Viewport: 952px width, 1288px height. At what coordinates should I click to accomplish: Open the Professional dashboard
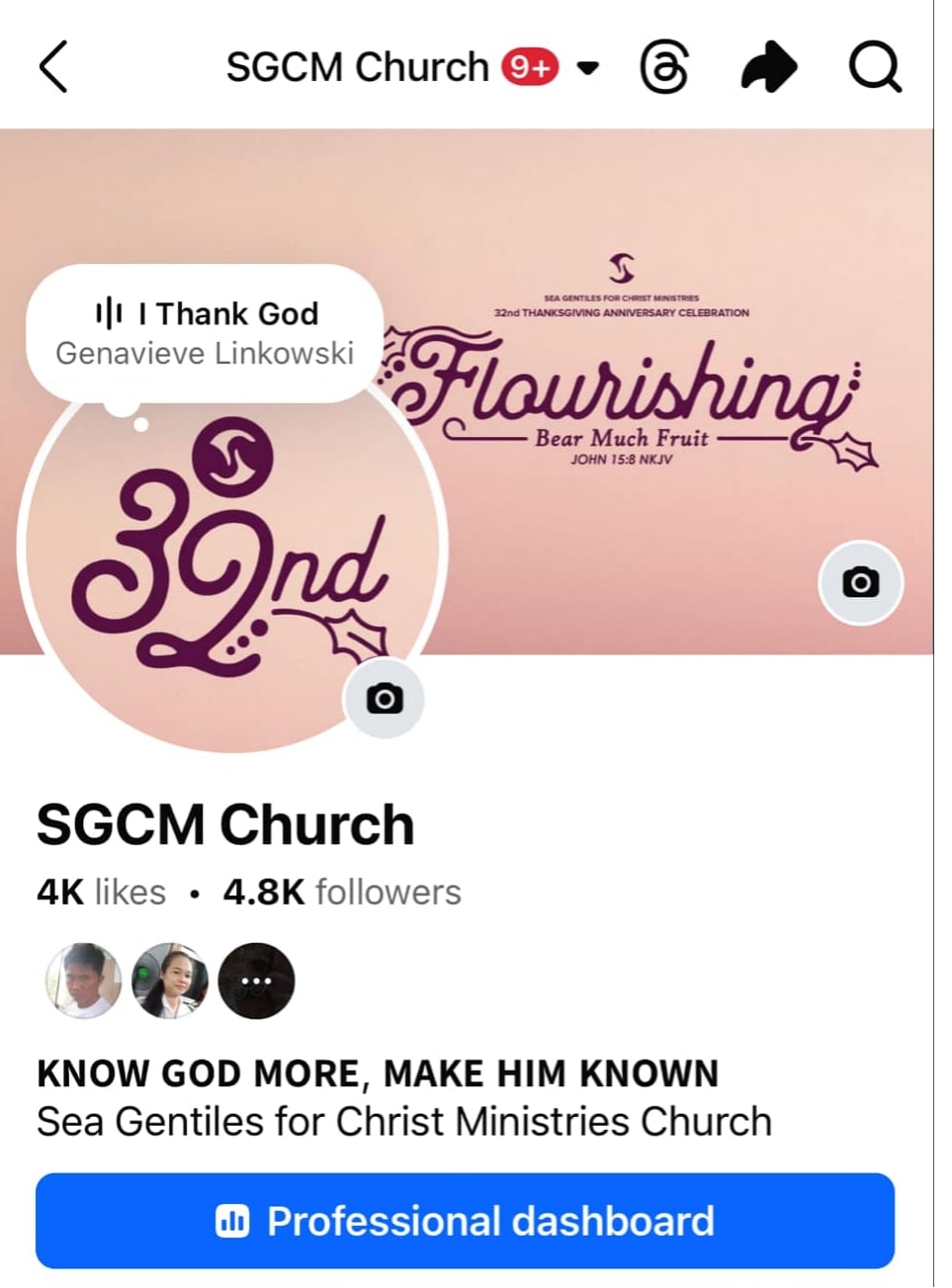(465, 1221)
